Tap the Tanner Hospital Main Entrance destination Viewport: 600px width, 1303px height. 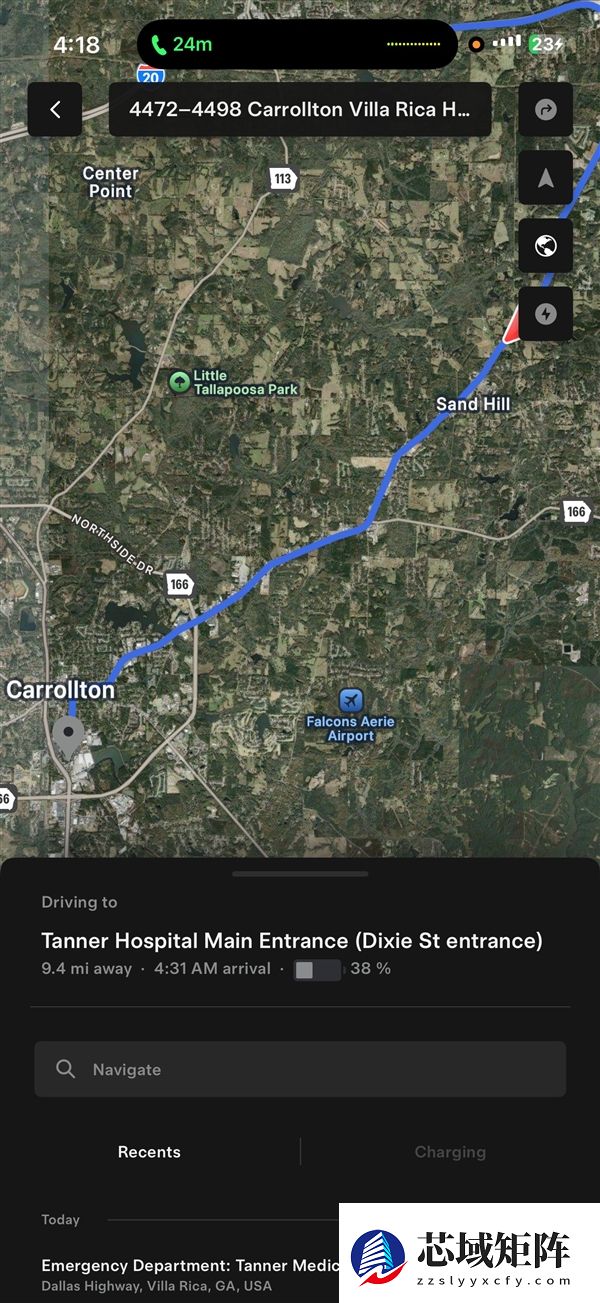pos(292,941)
